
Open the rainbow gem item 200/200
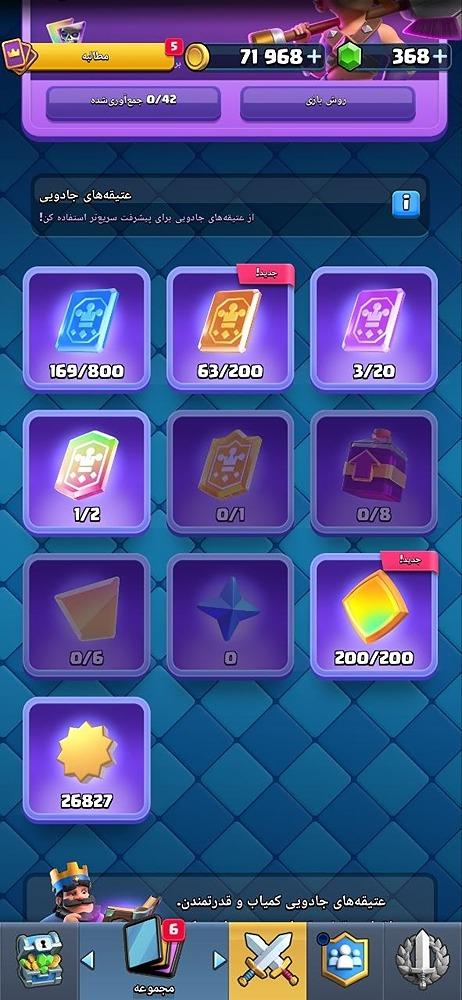pyautogui.click(x=374, y=615)
